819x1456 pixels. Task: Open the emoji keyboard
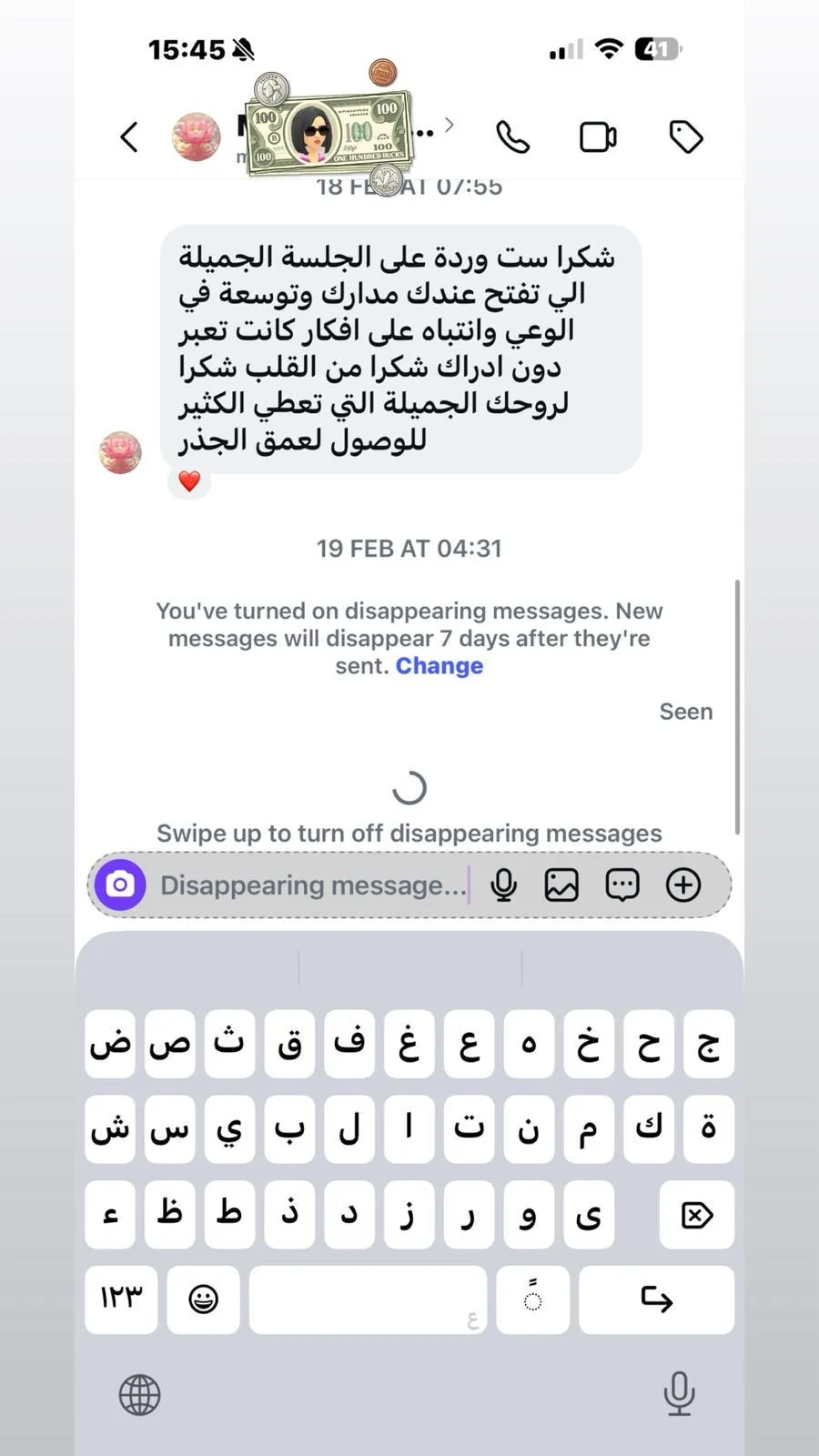[203, 1299]
